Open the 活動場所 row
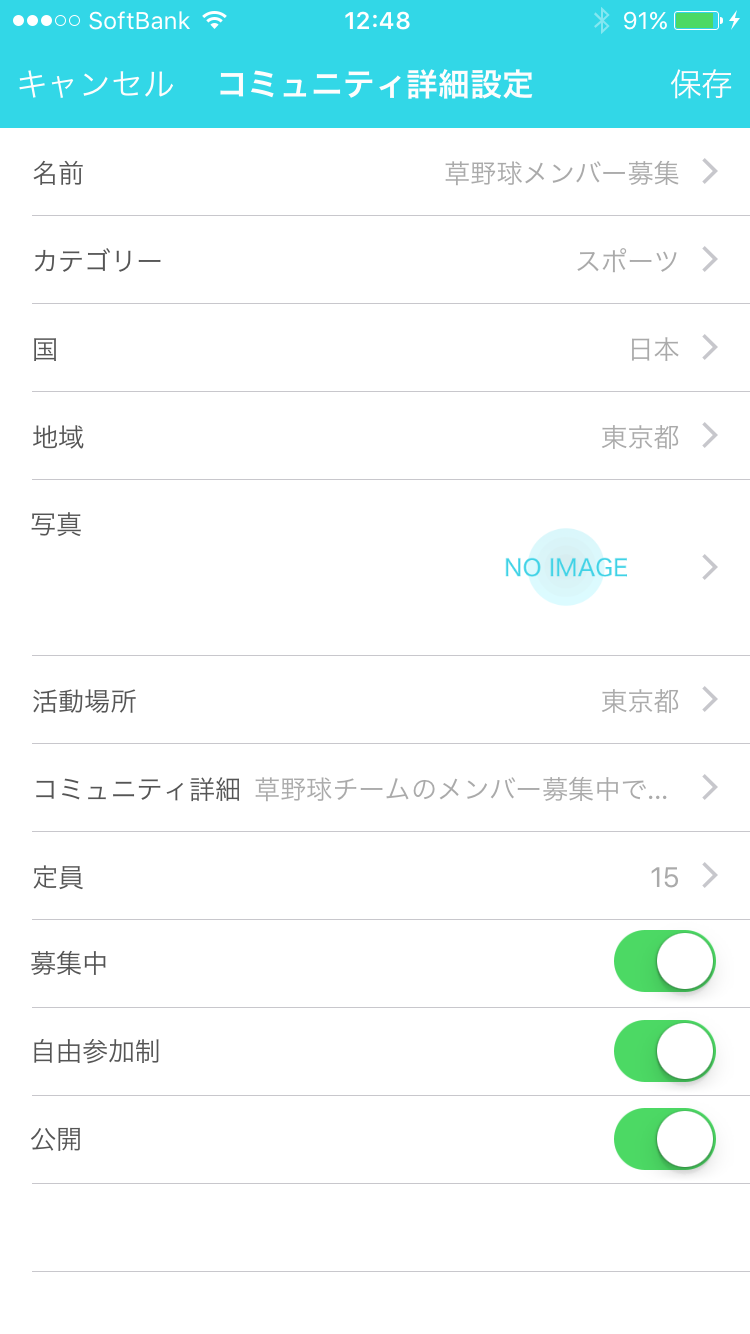Image resolution: width=750 pixels, height=1334 pixels. pyautogui.click(x=375, y=700)
